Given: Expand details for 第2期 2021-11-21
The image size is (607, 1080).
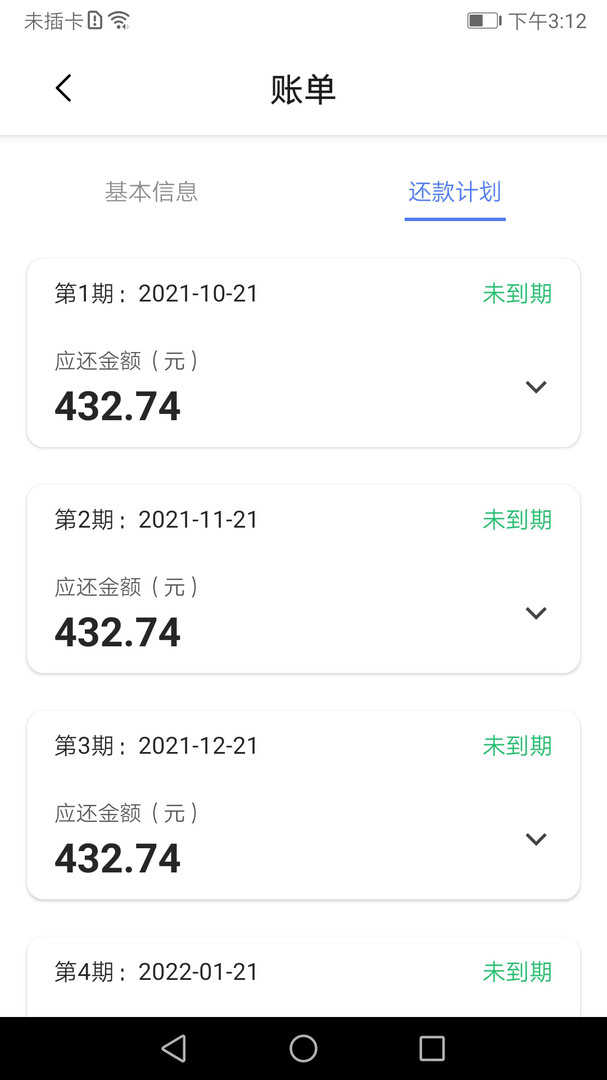Looking at the screenshot, I should [x=536, y=613].
